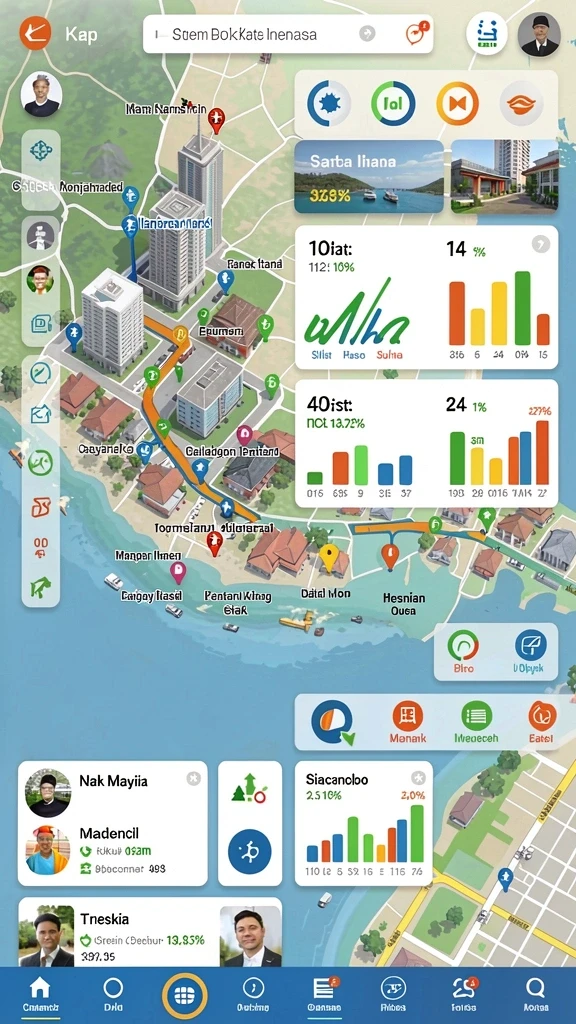Image resolution: width=576 pixels, height=1024 pixels.
Task: Open the orange chat notification icon in the search bar
Action: pos(417,33)
